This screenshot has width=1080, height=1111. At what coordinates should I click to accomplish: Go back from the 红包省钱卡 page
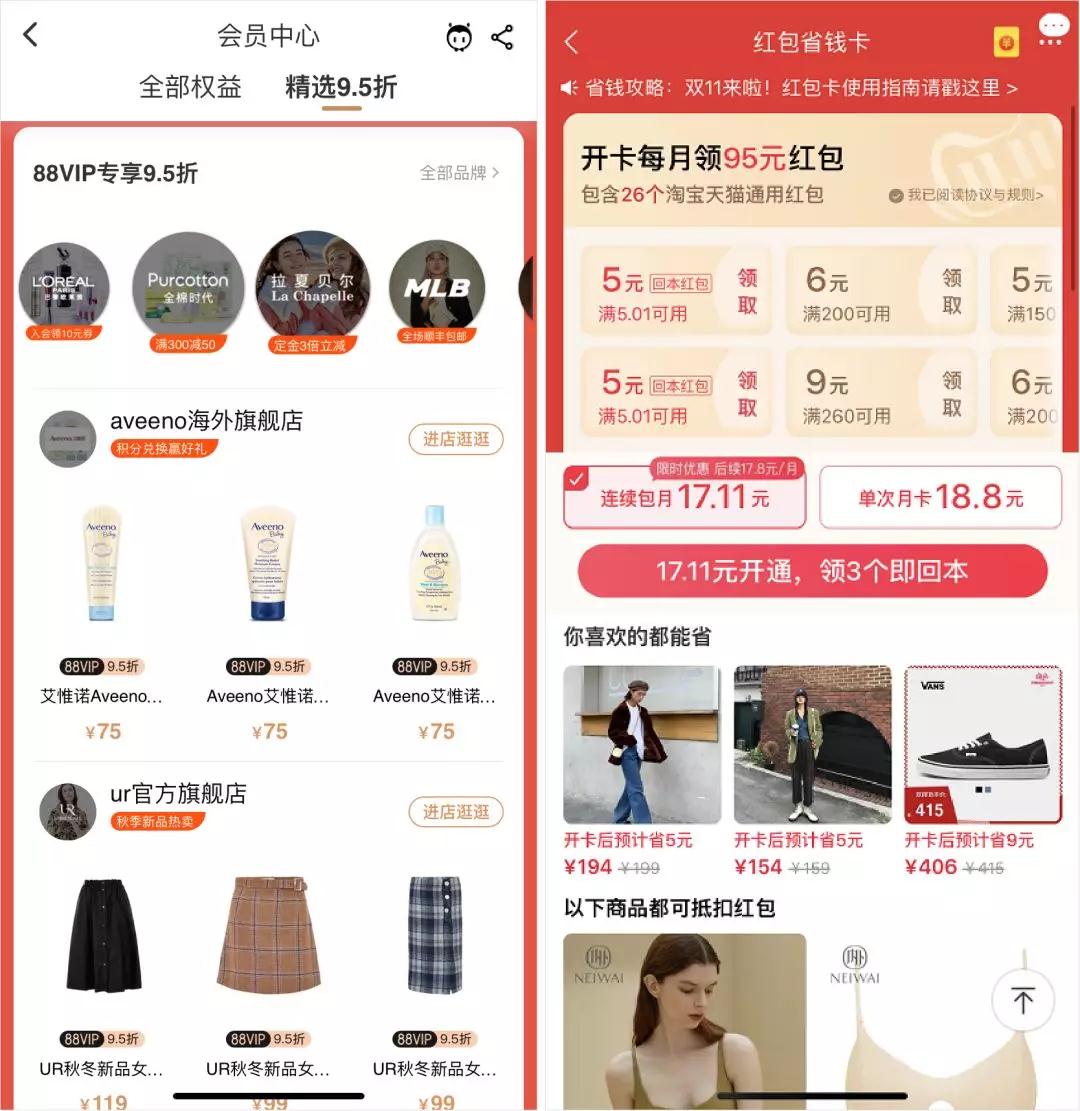pyautogui.click(x=572, y=42)
